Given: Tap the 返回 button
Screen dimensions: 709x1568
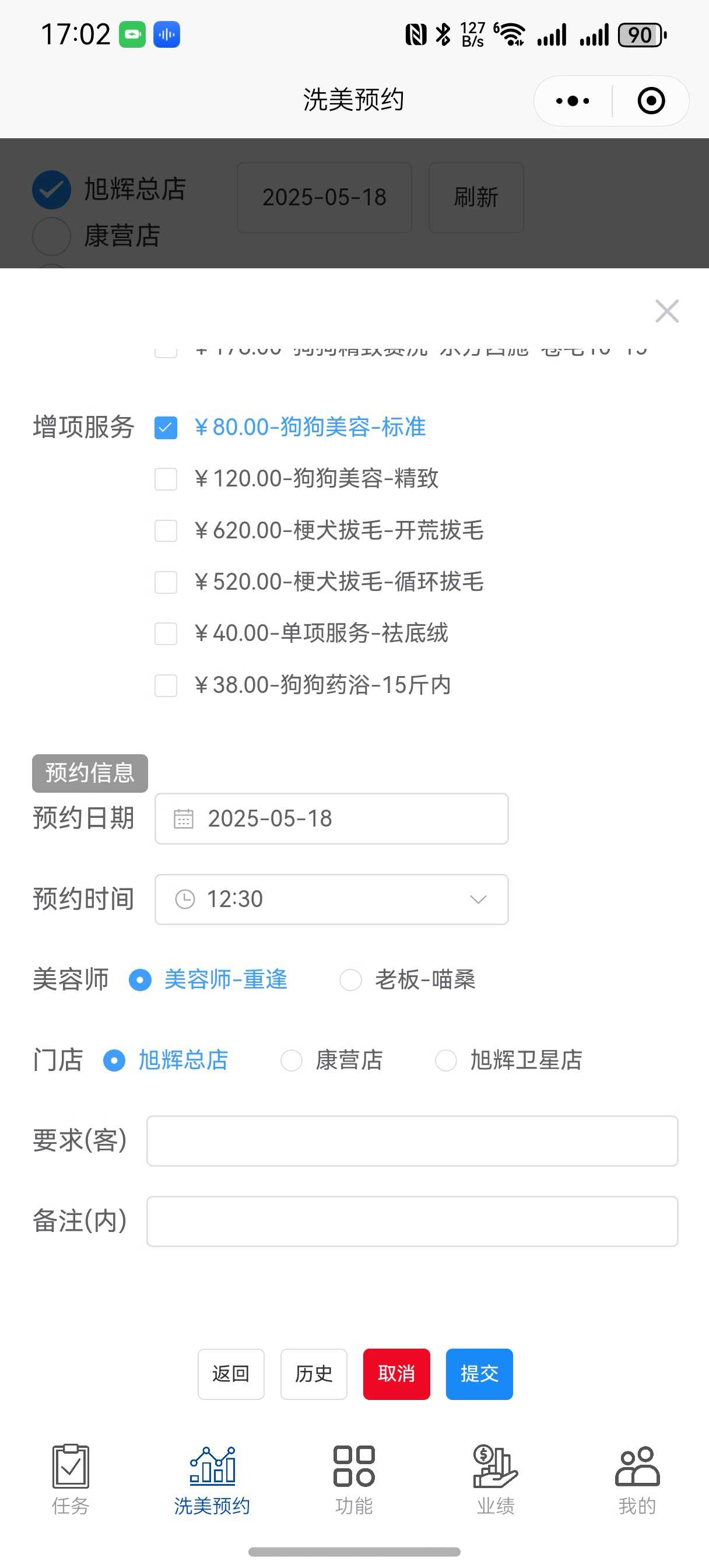Looking at the screenshot, I should pos(231,1374).
